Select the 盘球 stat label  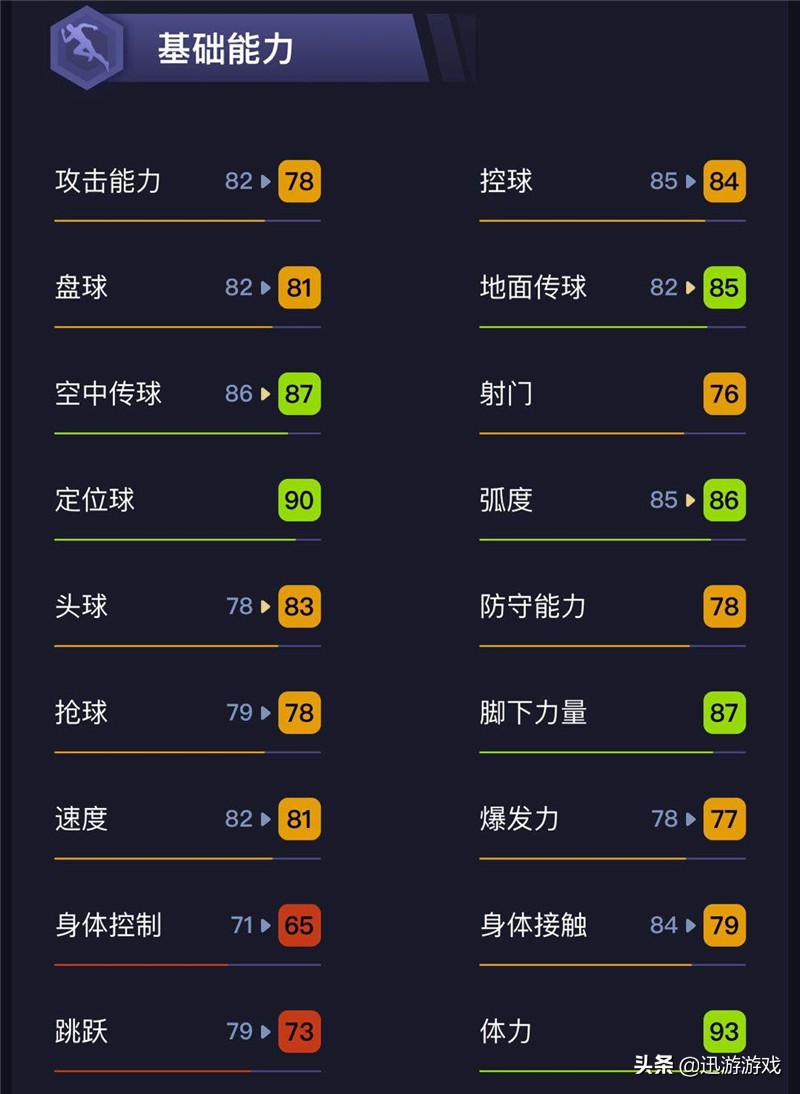click(80, 287)
